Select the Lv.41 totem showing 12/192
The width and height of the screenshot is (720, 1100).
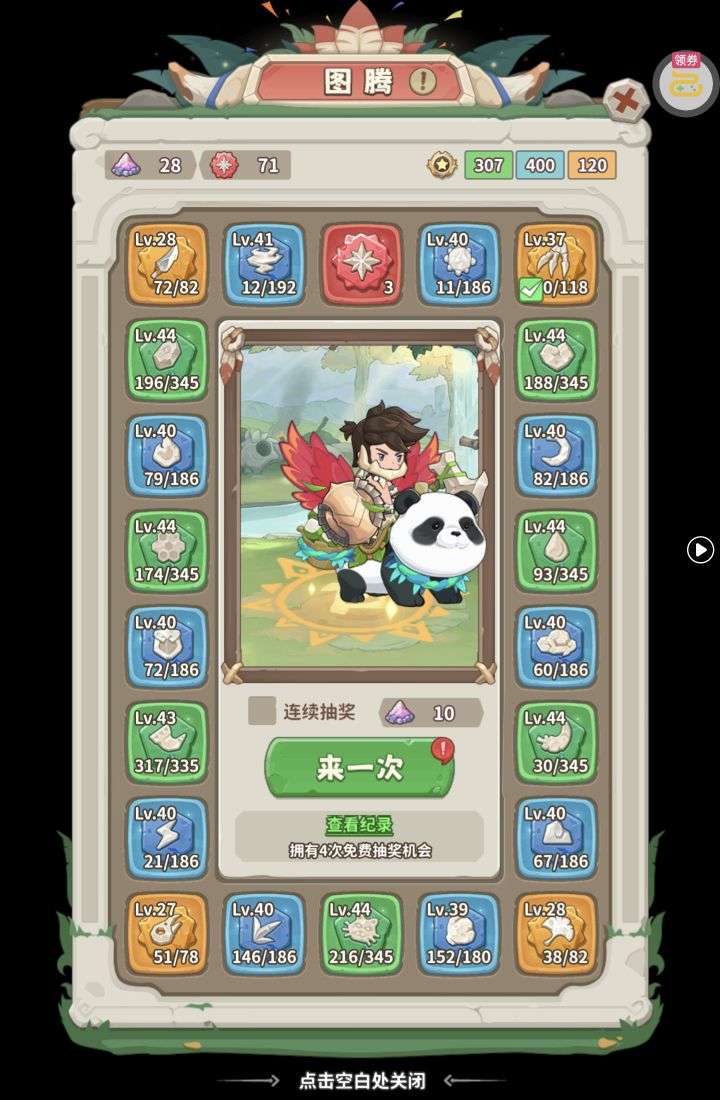264,265
